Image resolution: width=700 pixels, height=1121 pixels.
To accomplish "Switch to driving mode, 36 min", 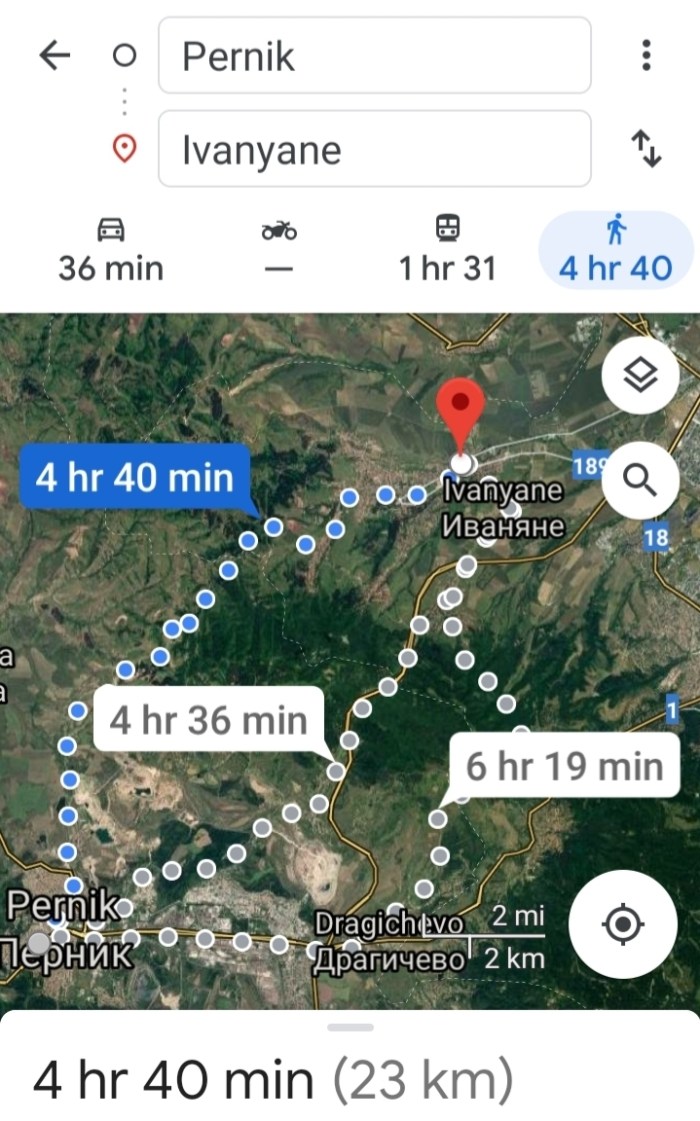I will pos(110,250).
